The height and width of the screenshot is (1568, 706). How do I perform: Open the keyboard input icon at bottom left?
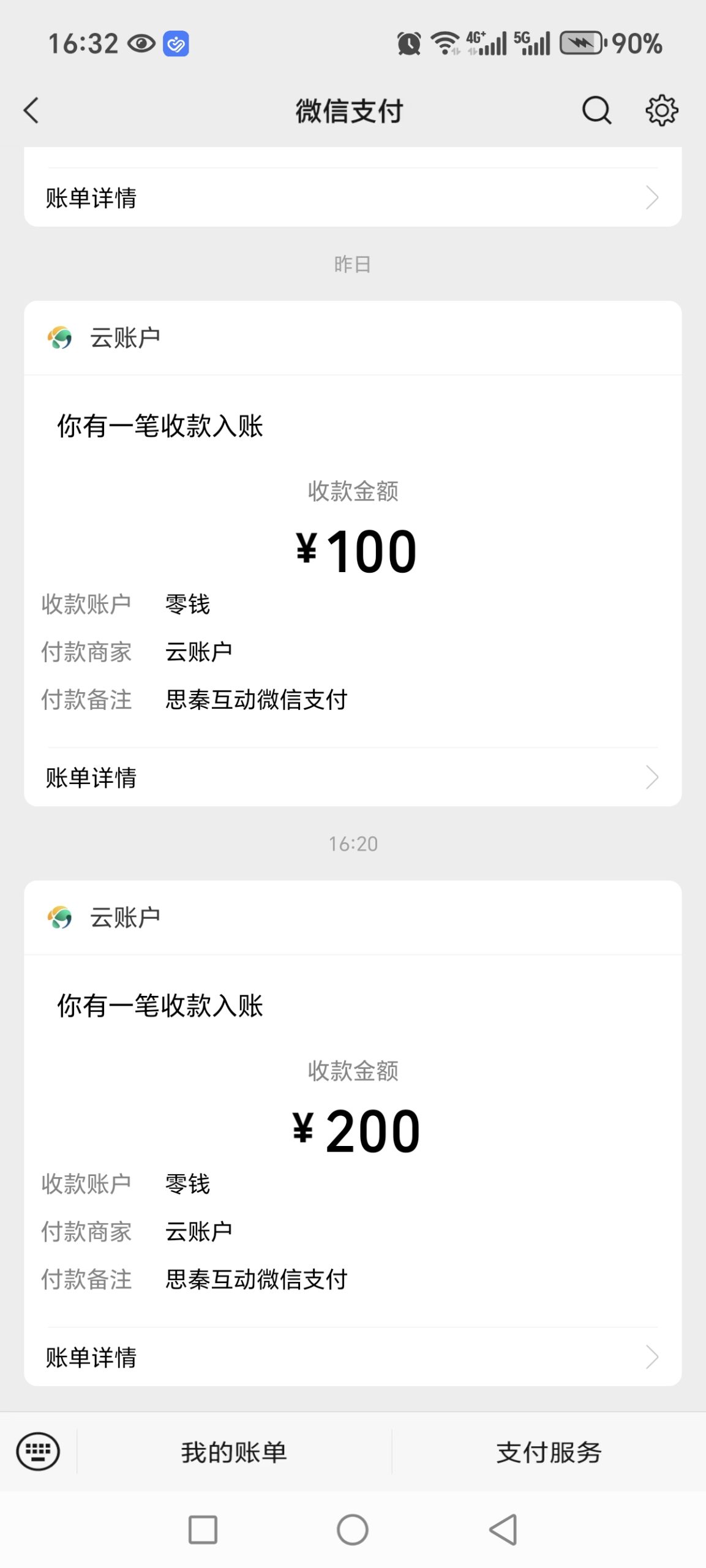[39, 1451]
